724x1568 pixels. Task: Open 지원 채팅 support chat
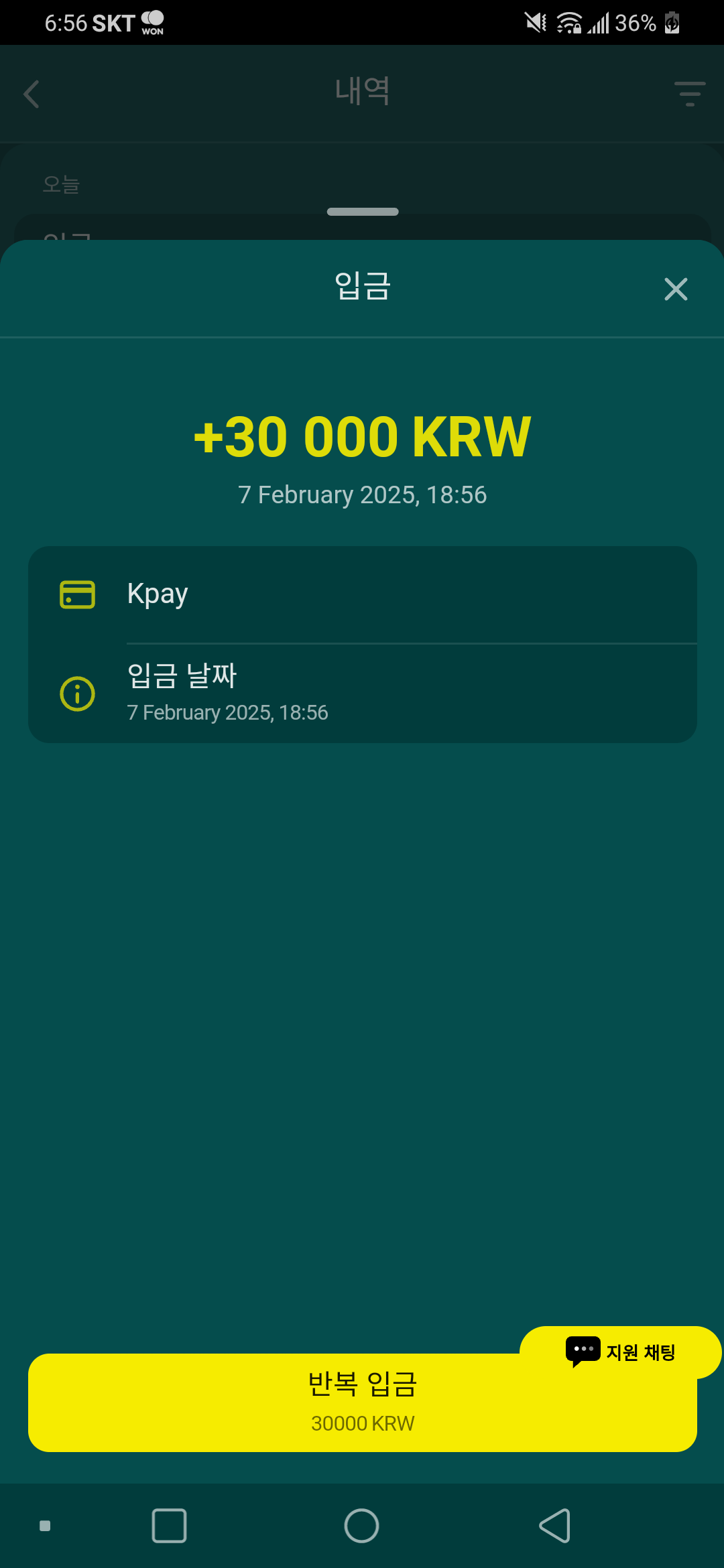coord(621,1352)
